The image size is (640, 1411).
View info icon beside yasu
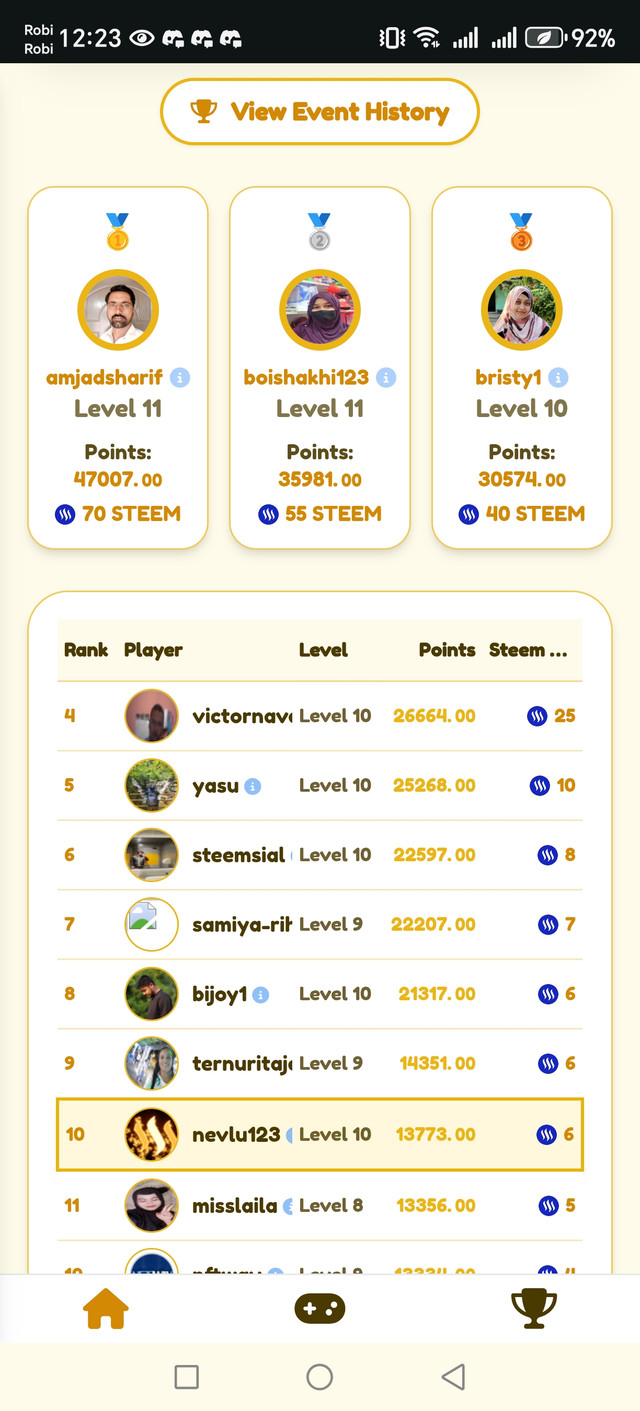[x=253, y=786]
